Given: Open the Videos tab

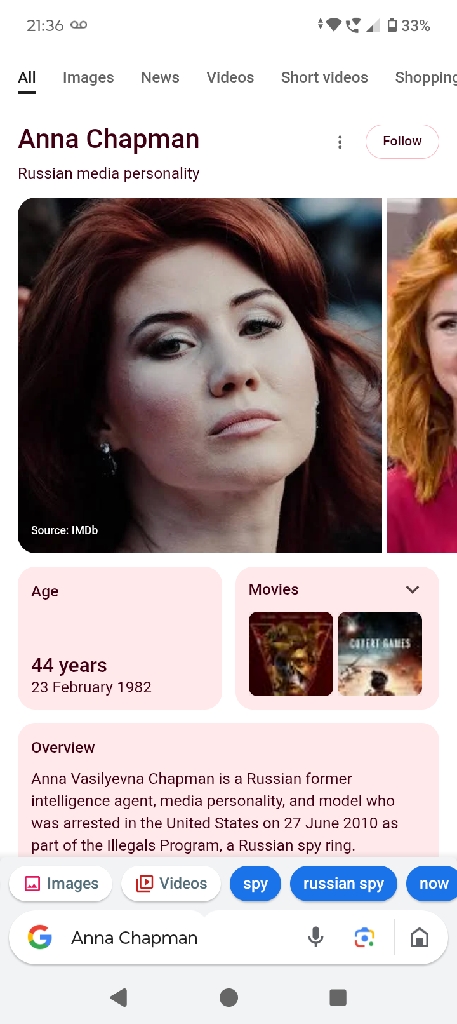Looking at the screenshot, I should tap(230, 78).
